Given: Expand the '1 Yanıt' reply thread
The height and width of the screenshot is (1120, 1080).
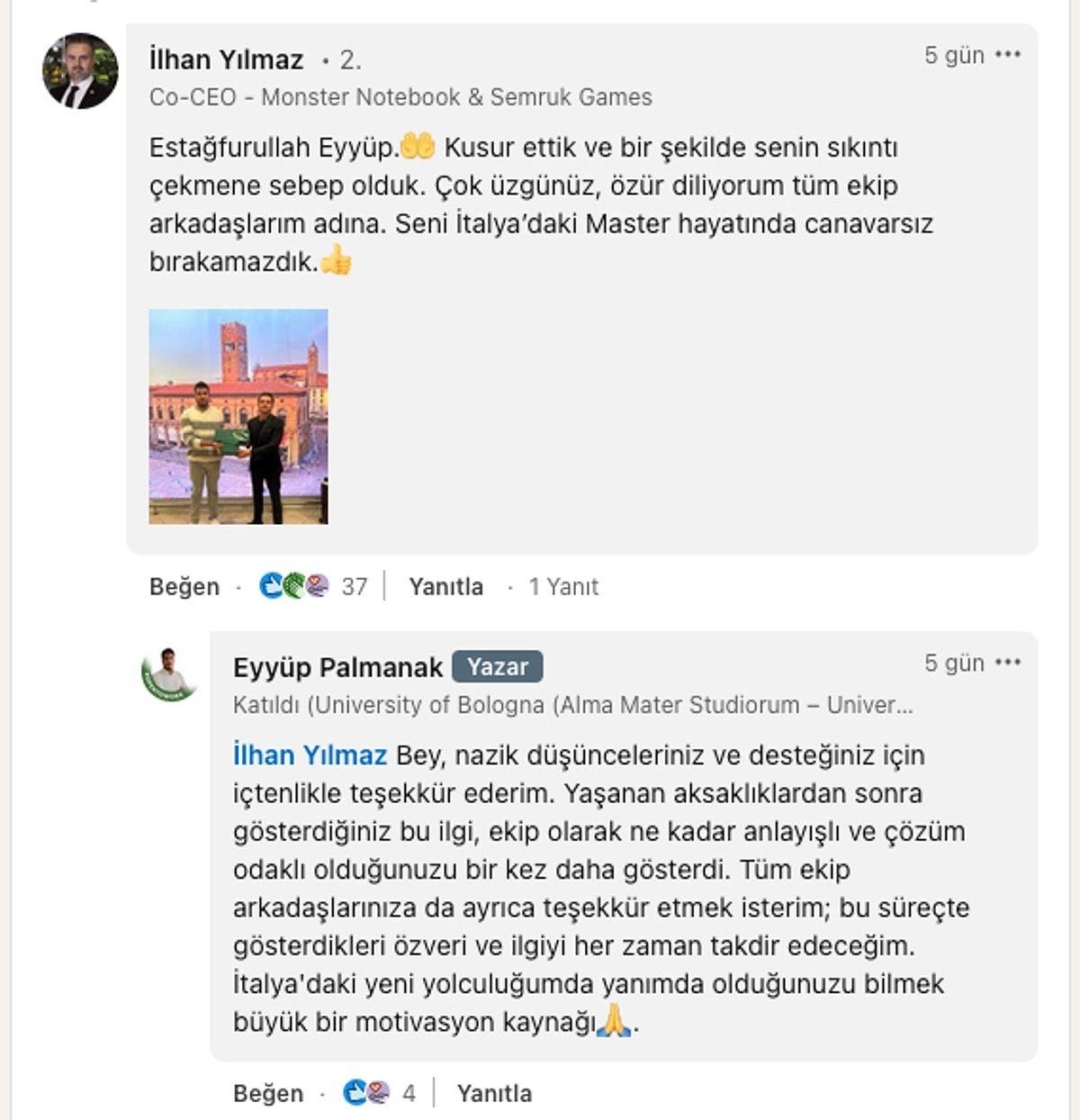Looking at the screenshot, I should click(x=562, y=586).
